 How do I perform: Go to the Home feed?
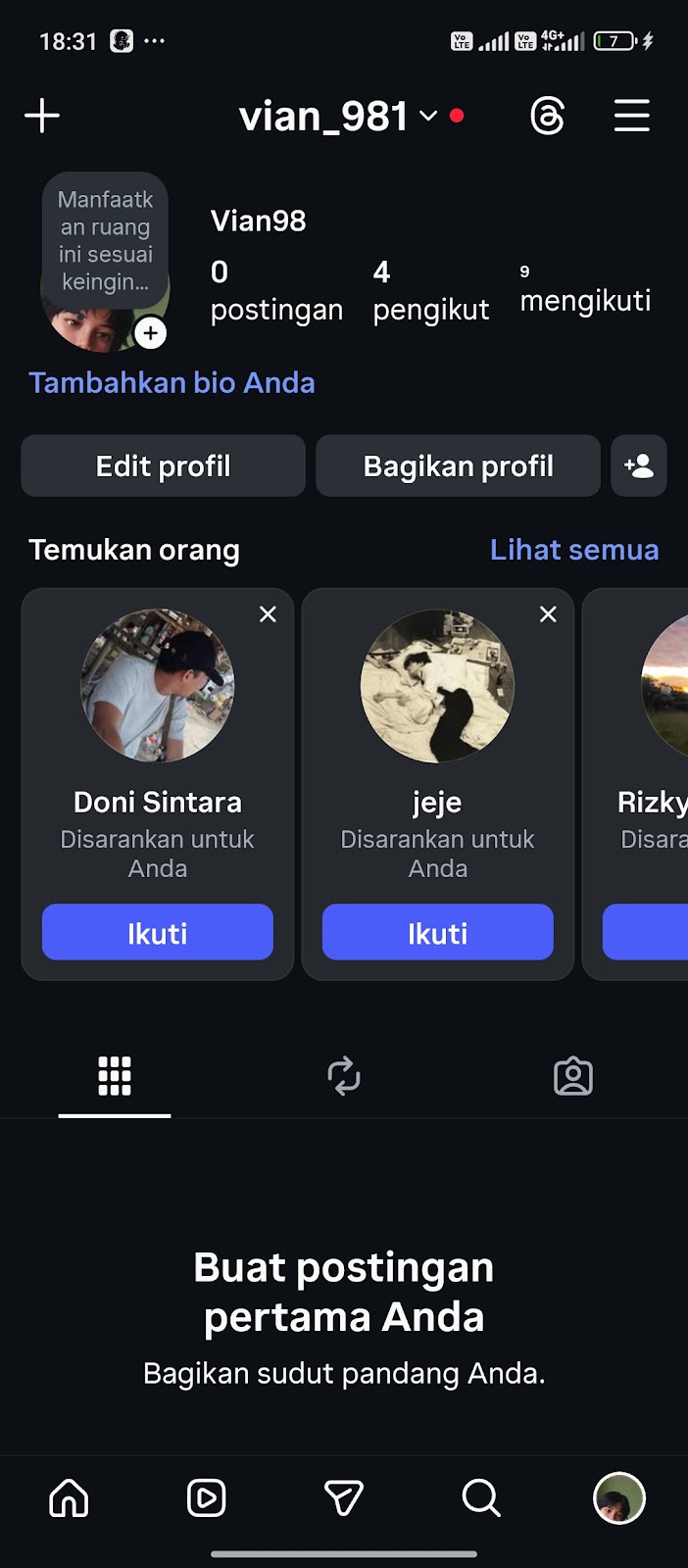point(69,1498)
